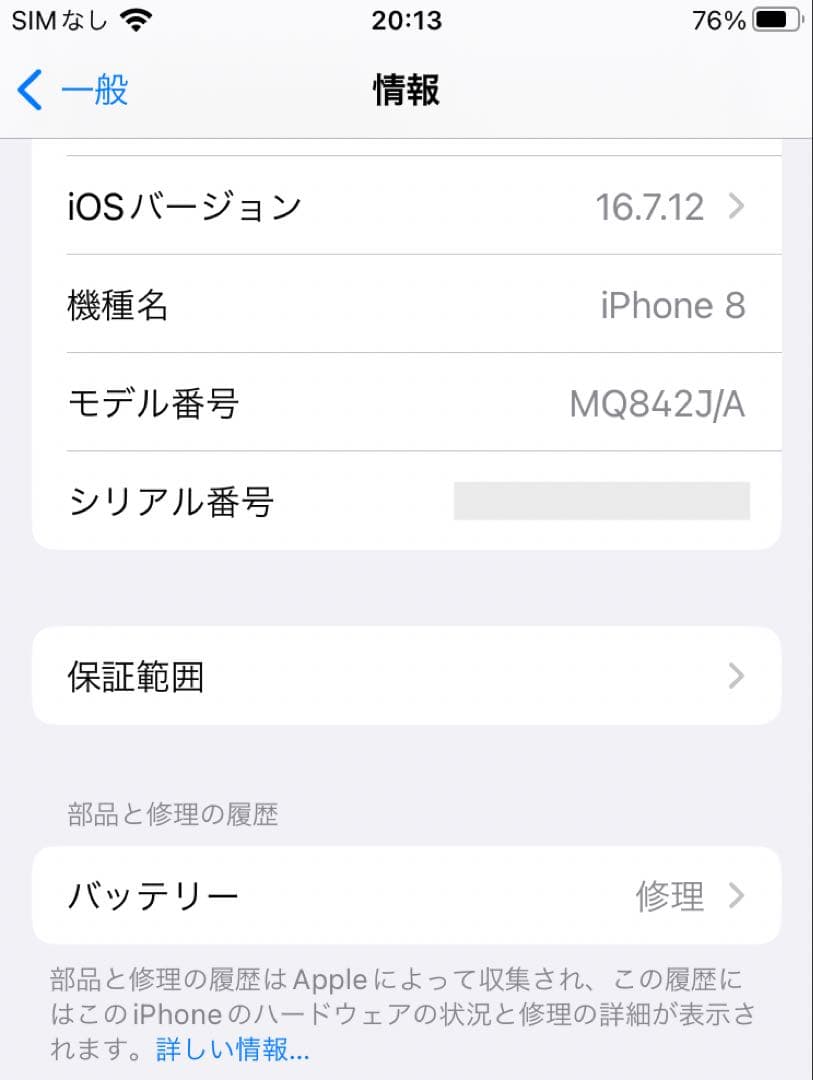This screenshot has height=1080, width=813.
Task: Tap the 16.7.12 version number
Action: tap(652, 206)
